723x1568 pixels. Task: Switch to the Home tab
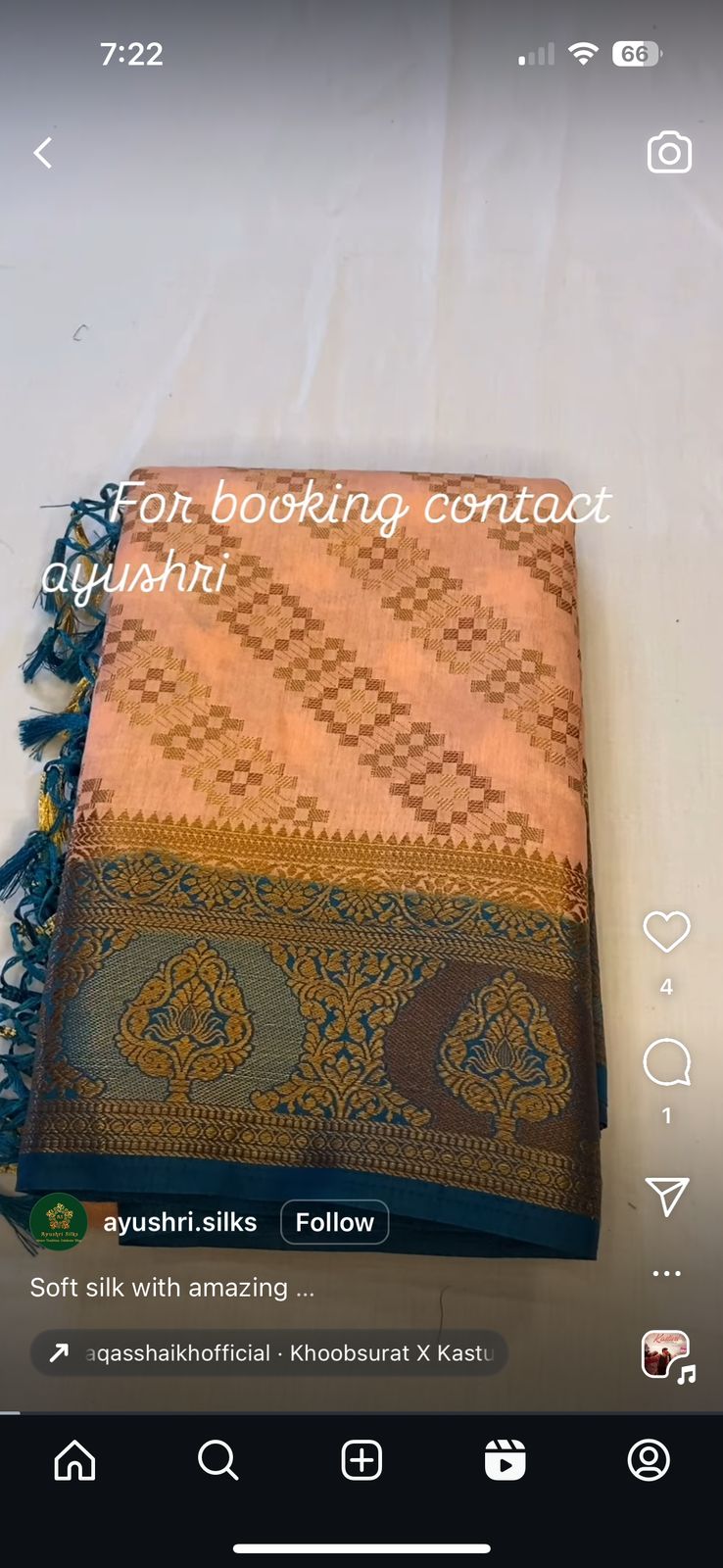click(74, 1460)
